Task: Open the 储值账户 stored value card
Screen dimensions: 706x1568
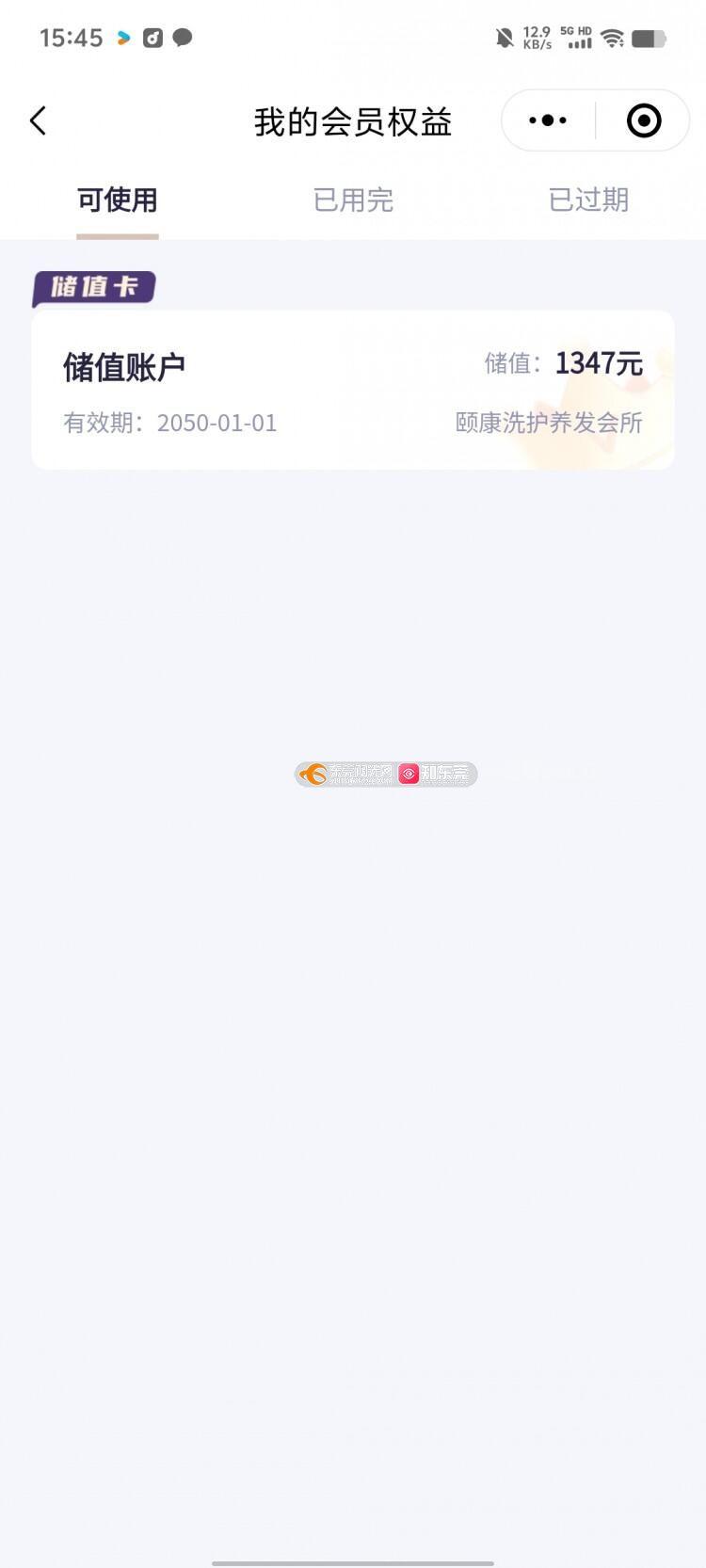Action: click(x=353, y=390)
